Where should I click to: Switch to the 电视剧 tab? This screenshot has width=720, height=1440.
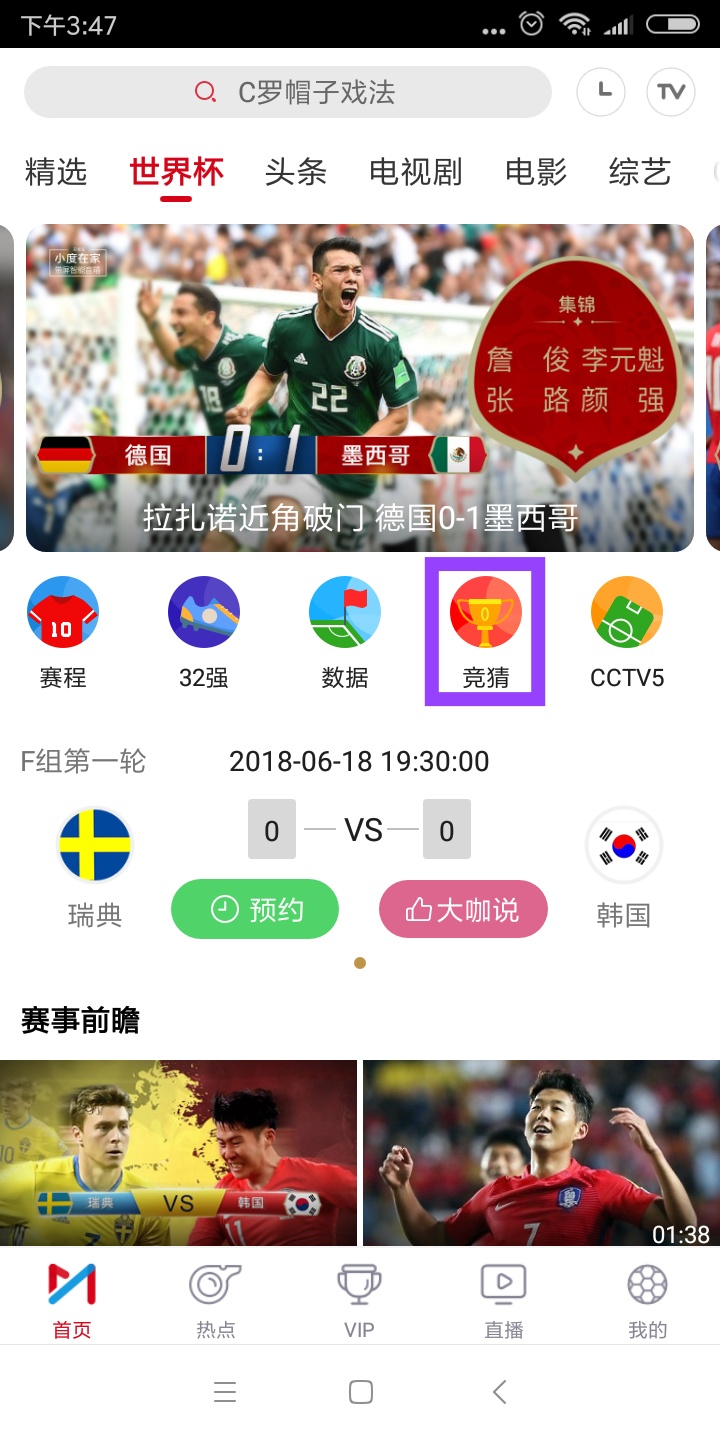[x=416, y=171]
